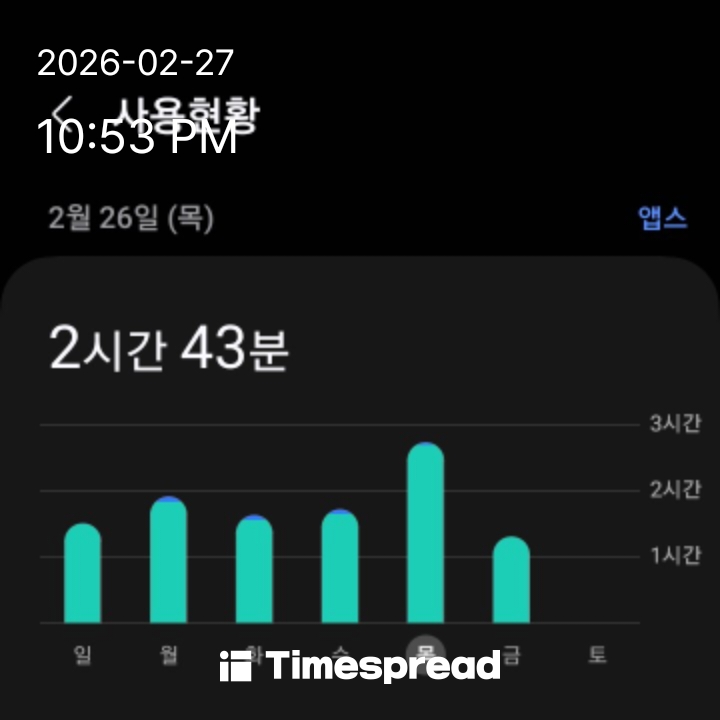Open the 앱스 link
720x720 pixels.
[x=662, y=219]
